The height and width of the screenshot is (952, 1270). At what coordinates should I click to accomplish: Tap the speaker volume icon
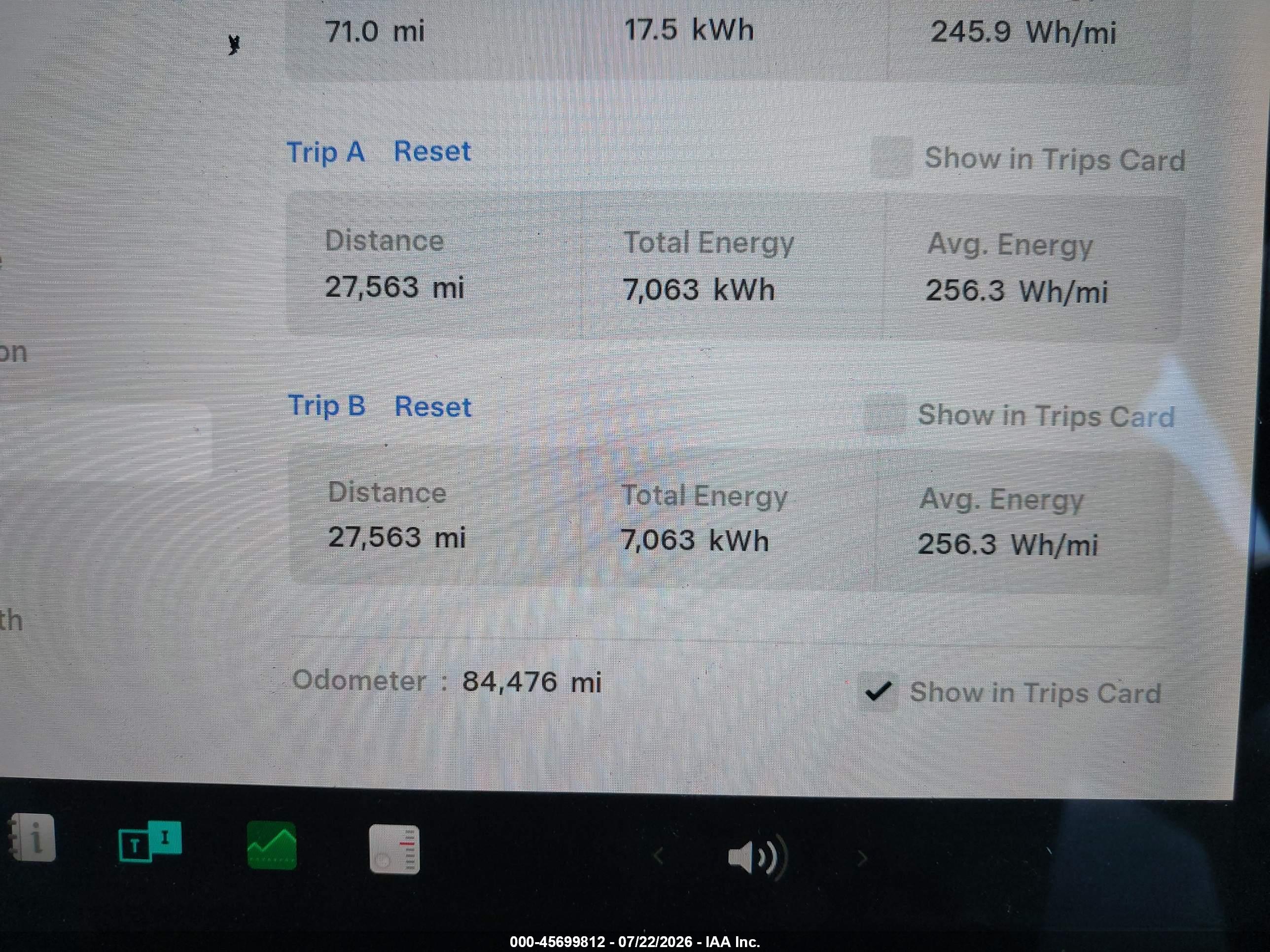point(757,857)
